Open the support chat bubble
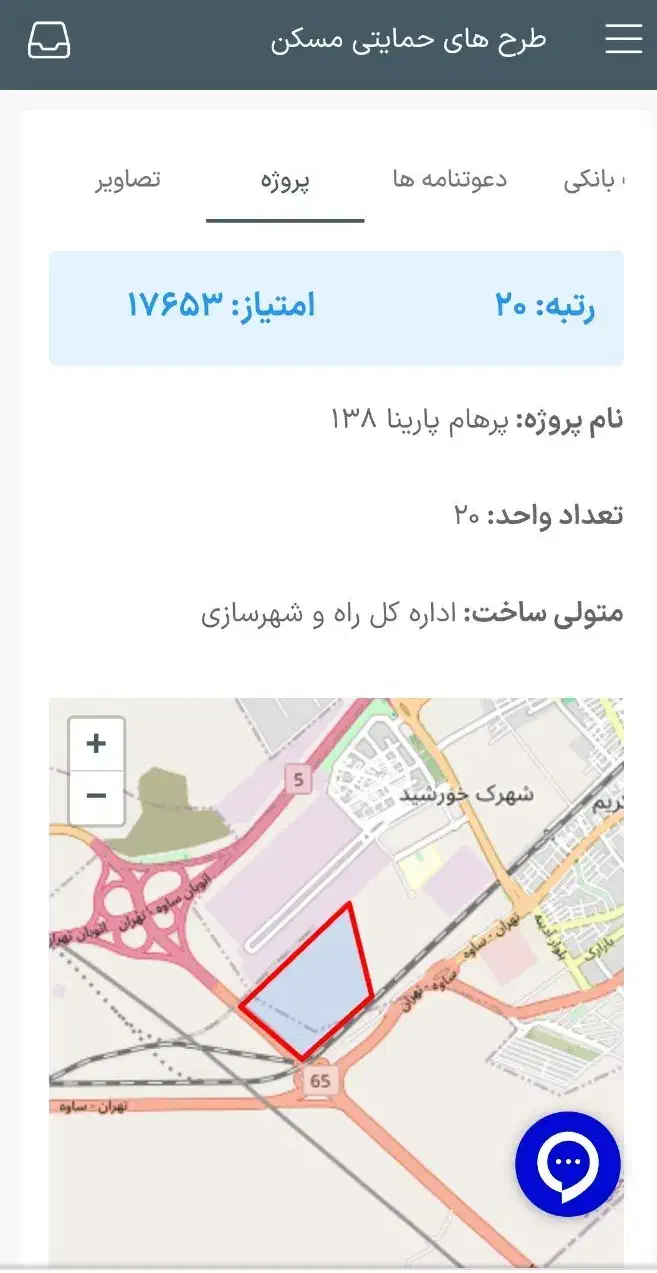 click(567, 1163)
